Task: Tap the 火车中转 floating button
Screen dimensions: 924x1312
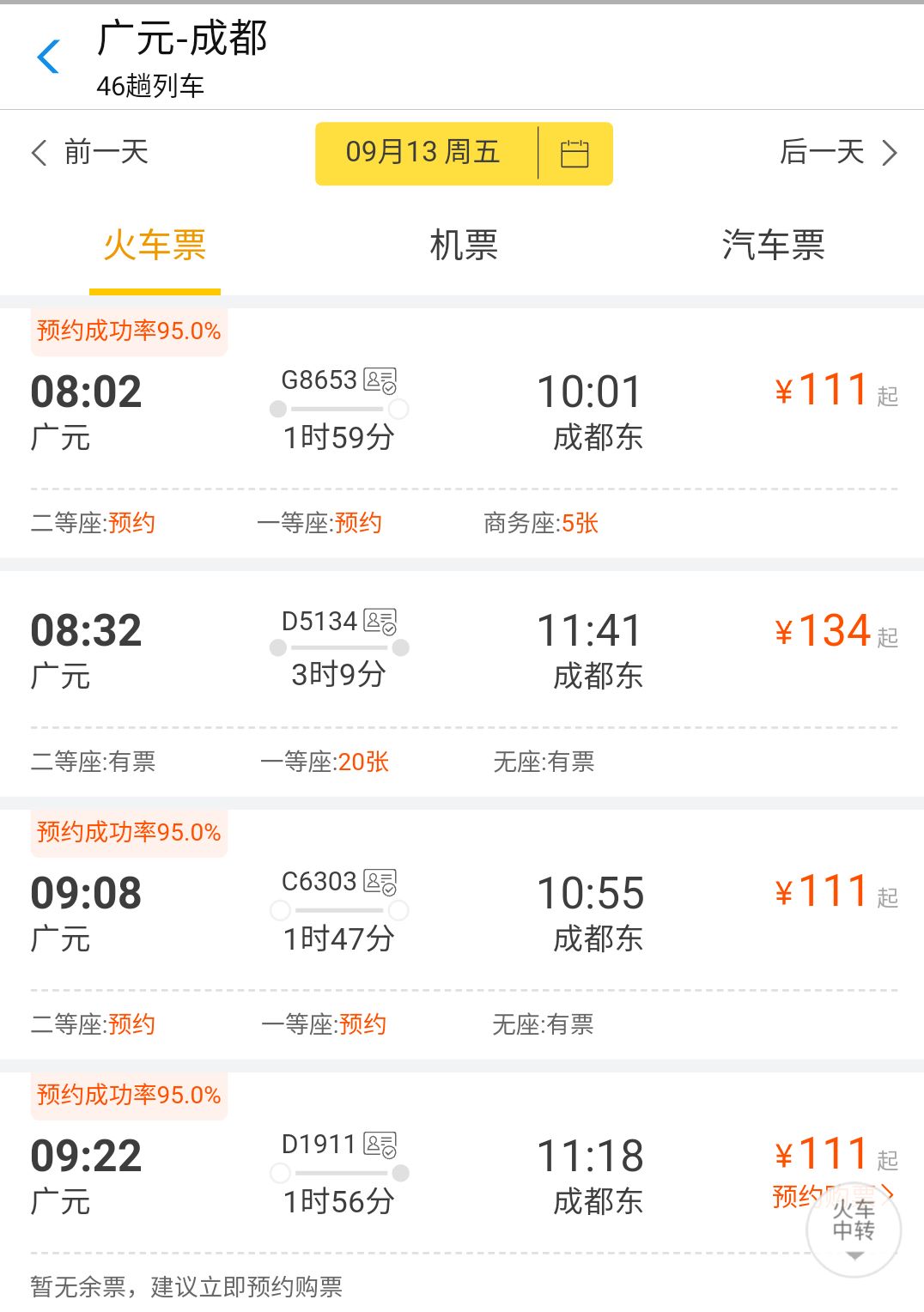Action: click(x=854, y=1229)
